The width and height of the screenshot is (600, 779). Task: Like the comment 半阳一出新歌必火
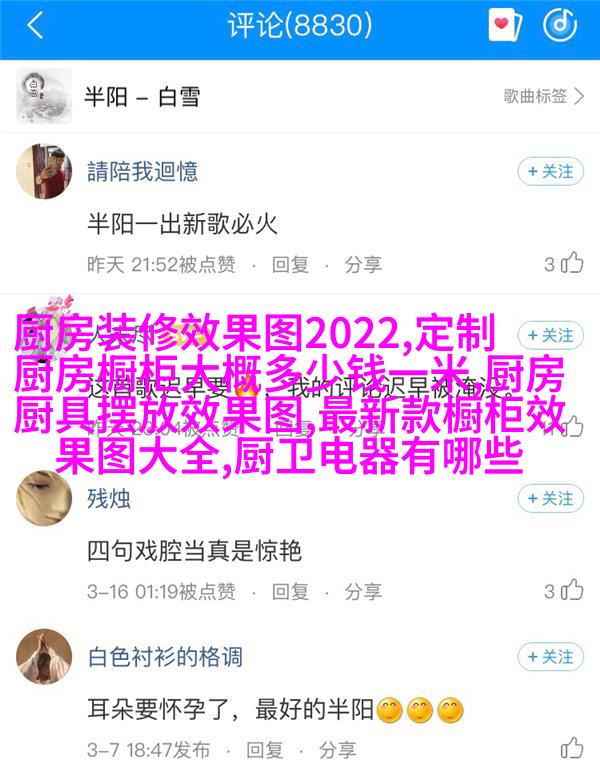pos(564,264)
